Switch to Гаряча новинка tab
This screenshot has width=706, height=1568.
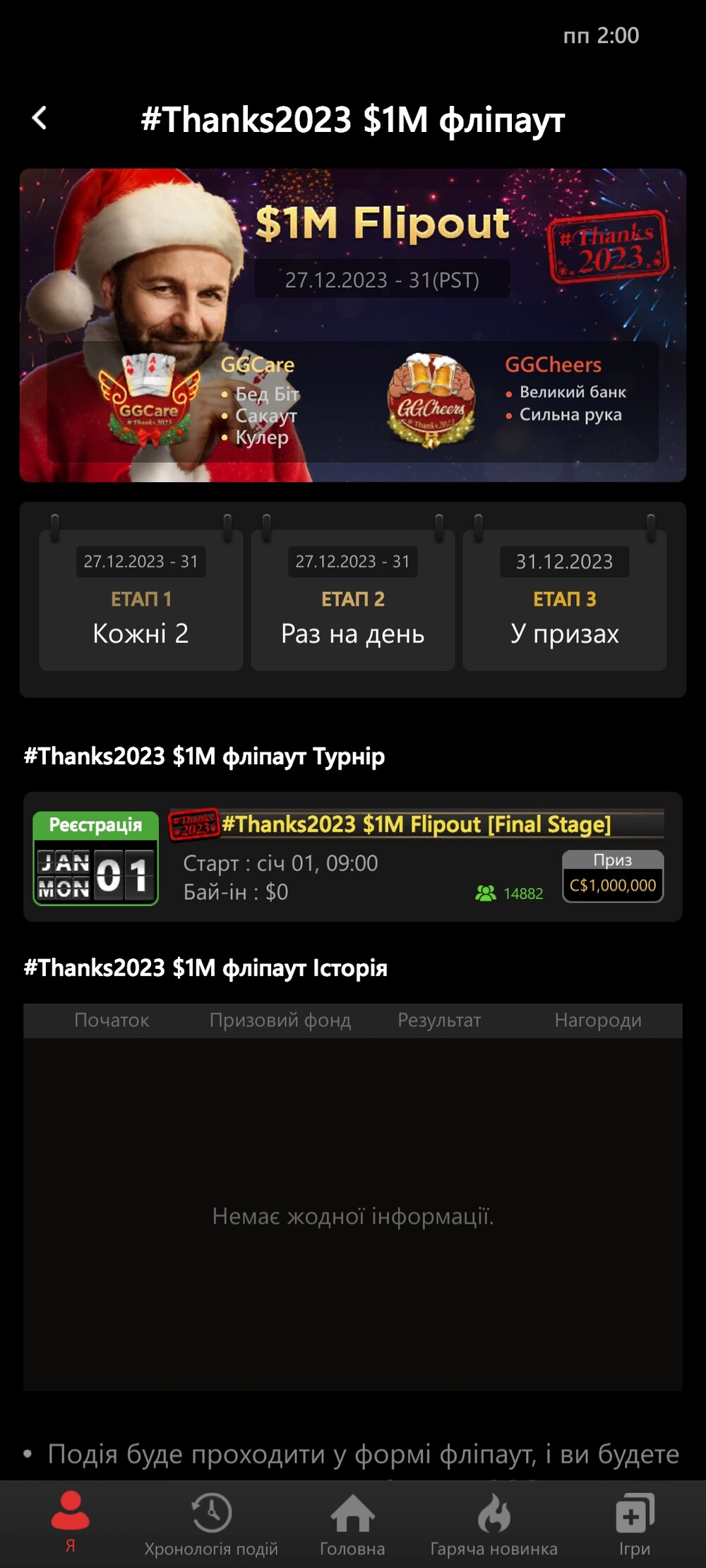tap(493, 1523)
